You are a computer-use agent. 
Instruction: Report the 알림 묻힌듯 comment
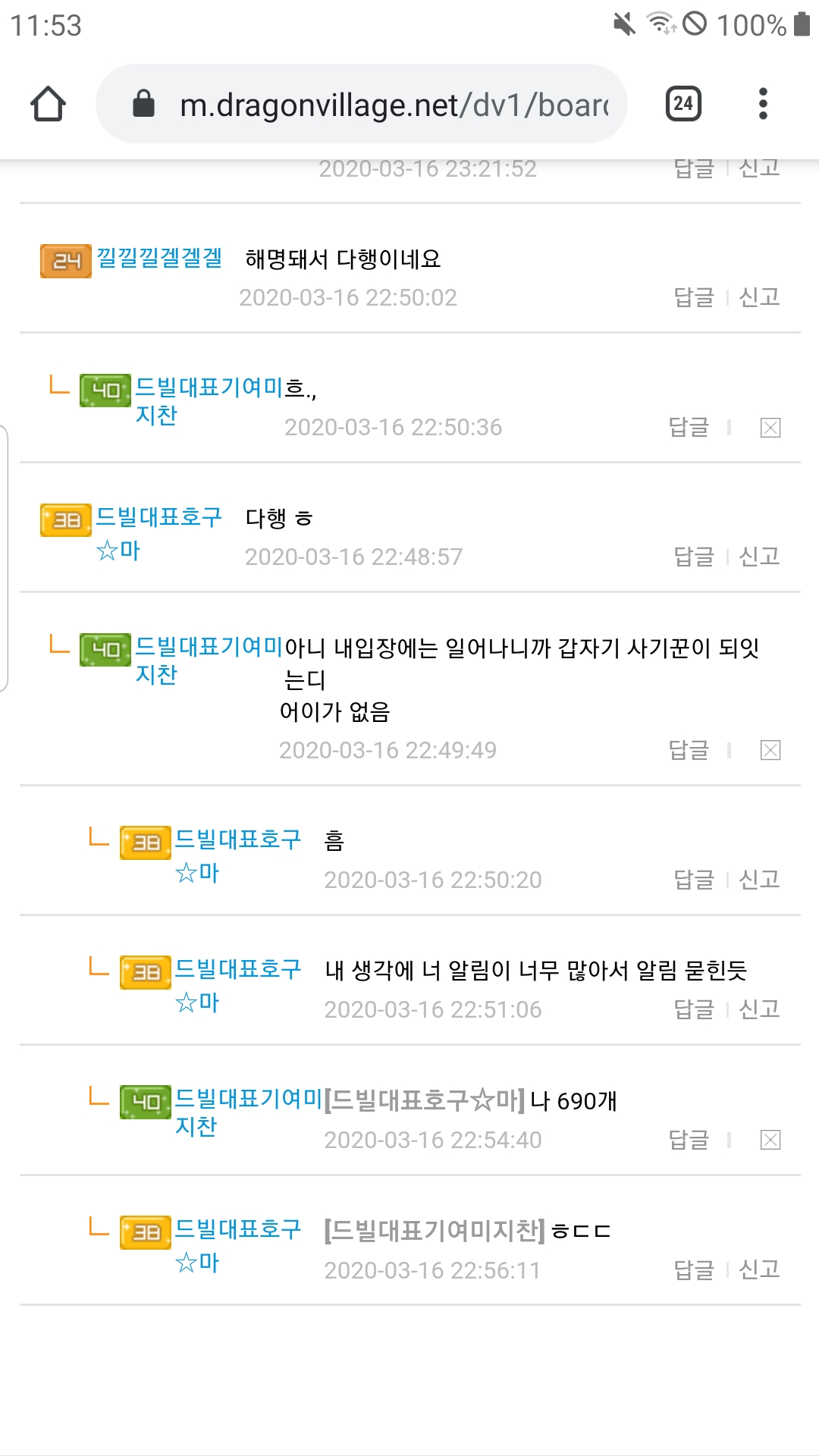[x=759, y=1009]
